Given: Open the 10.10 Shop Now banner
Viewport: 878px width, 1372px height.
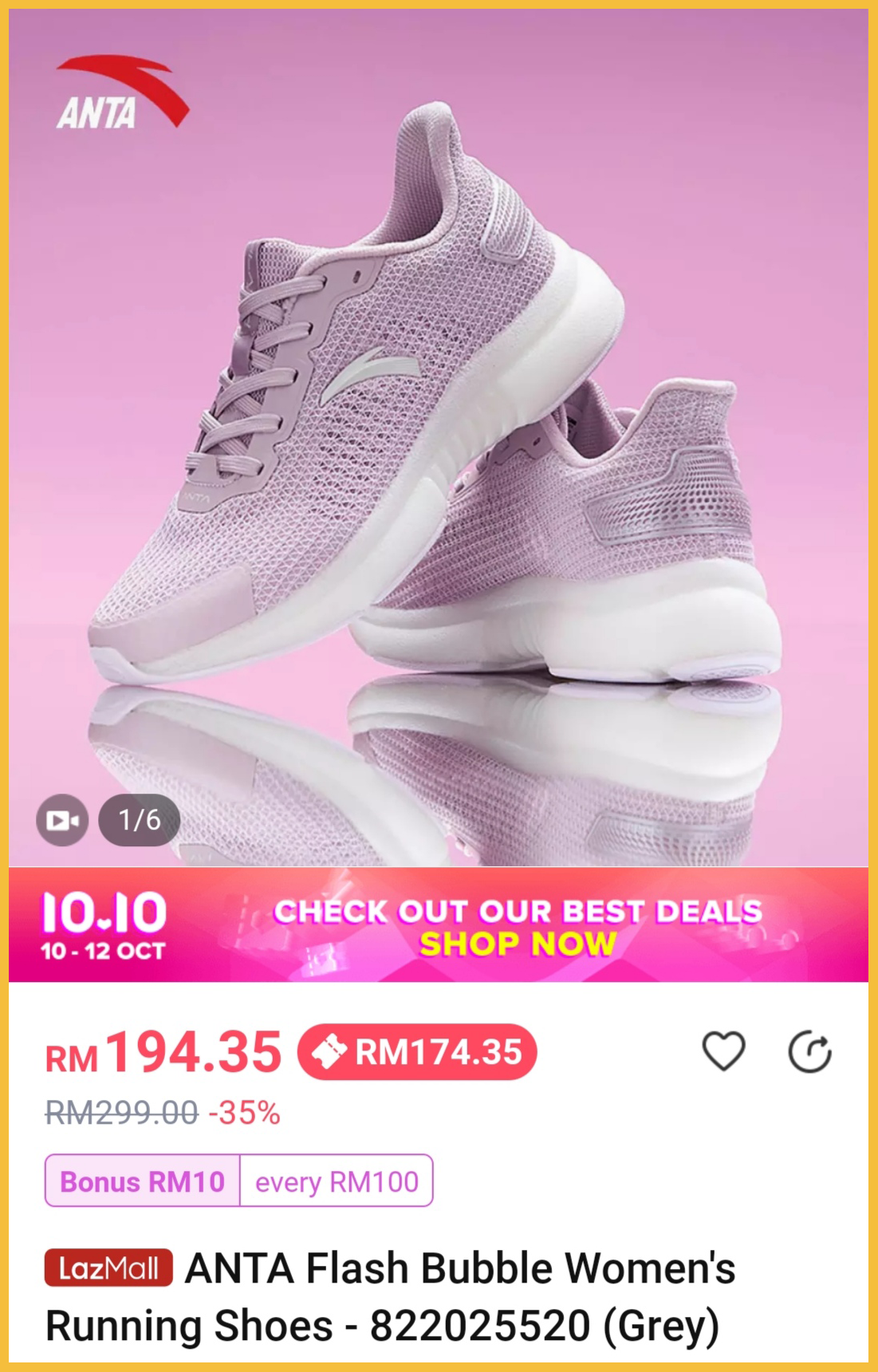Looking at the screenshot, I should (x=439, y=925).
